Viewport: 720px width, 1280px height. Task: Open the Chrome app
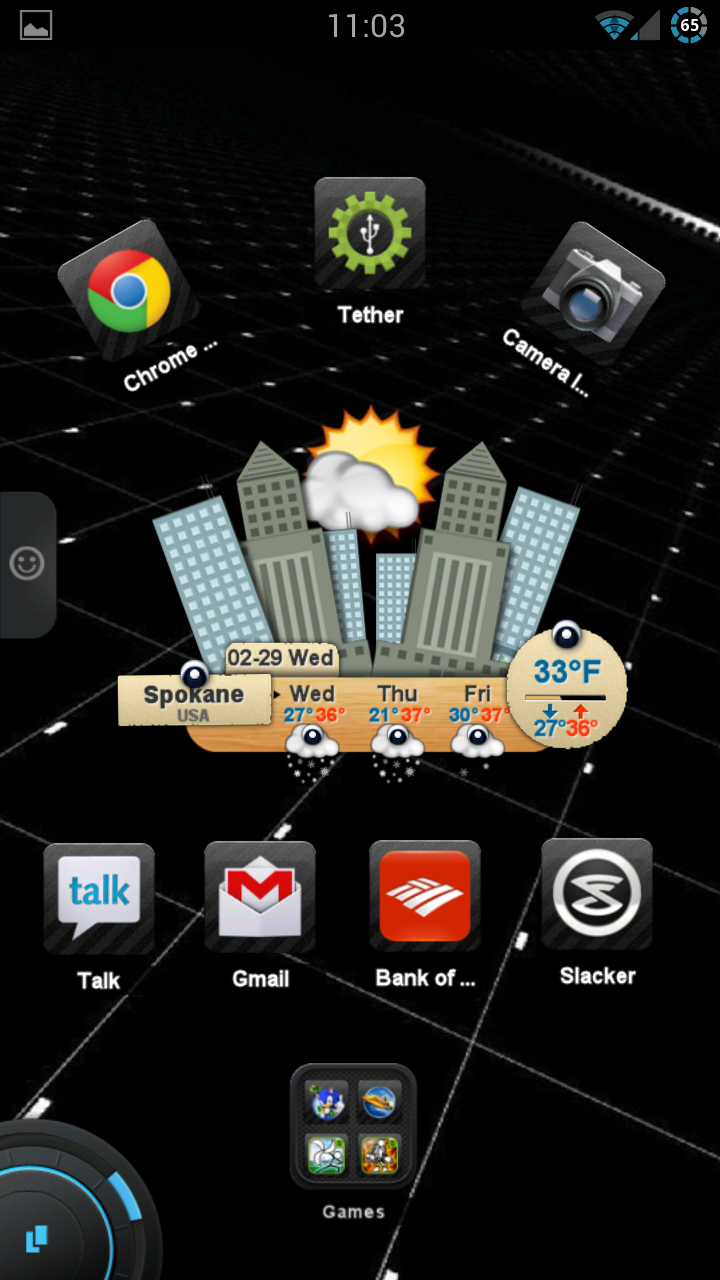pyautogui.click(x=128, y=291)
